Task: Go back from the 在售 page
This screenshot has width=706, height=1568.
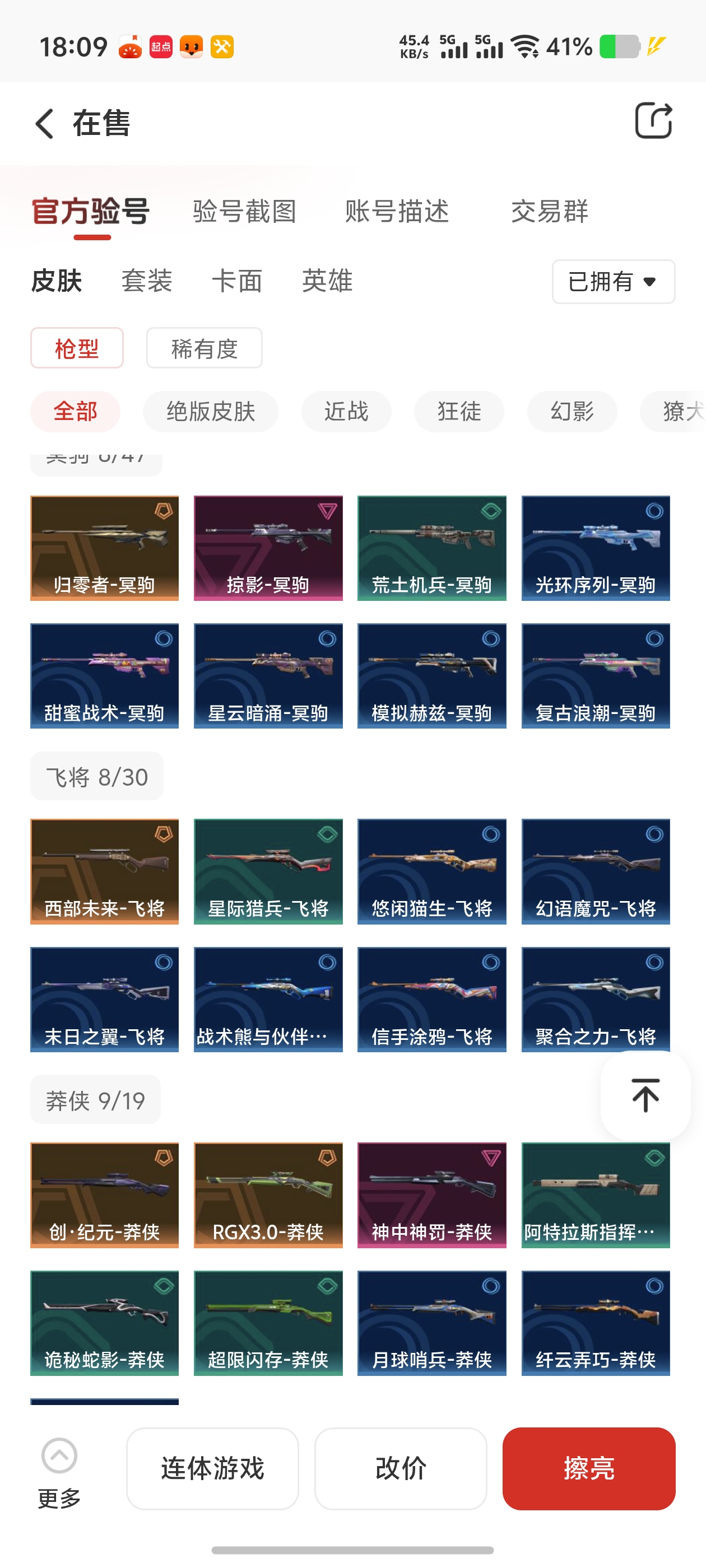Action: pos(44,124)
